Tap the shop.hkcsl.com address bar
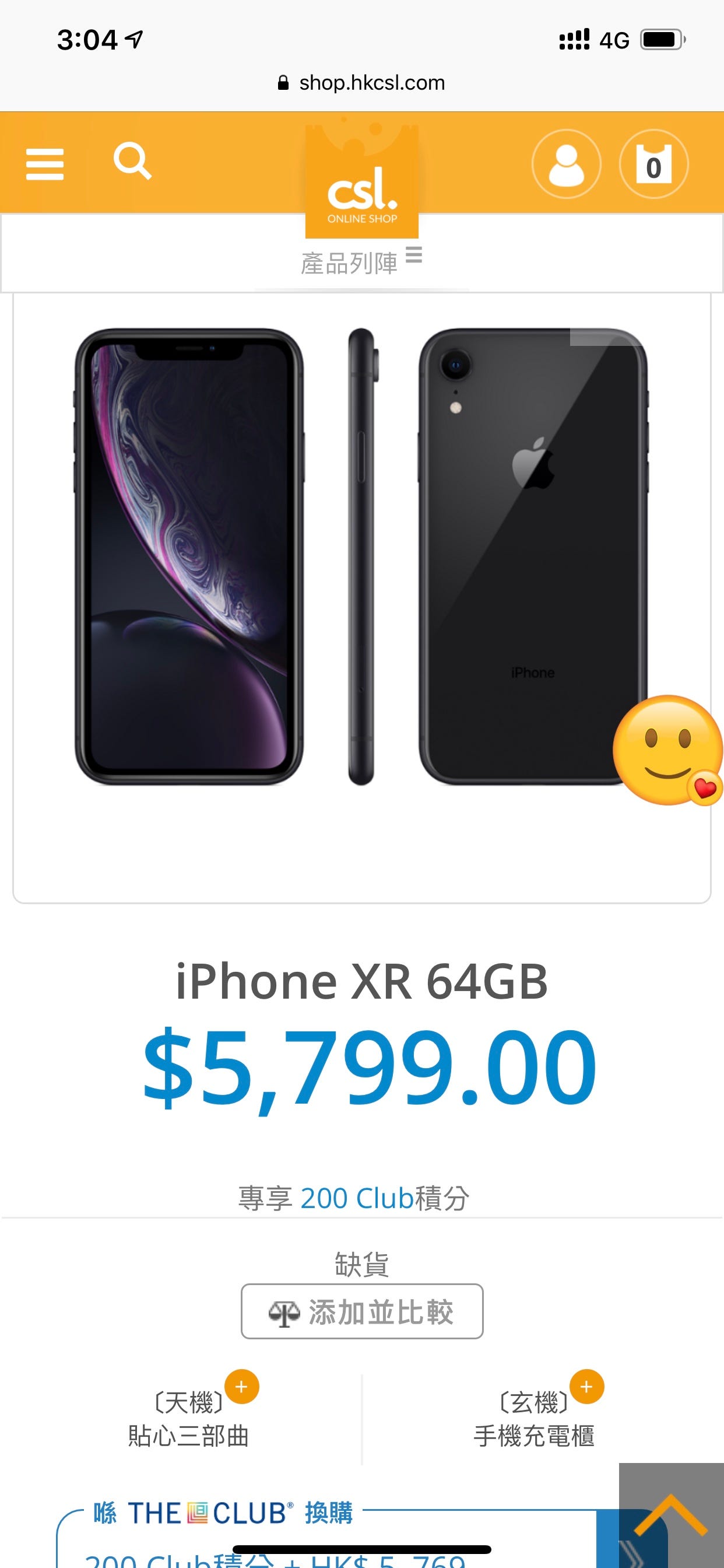The image size is (724, 1568). point(361,83)
